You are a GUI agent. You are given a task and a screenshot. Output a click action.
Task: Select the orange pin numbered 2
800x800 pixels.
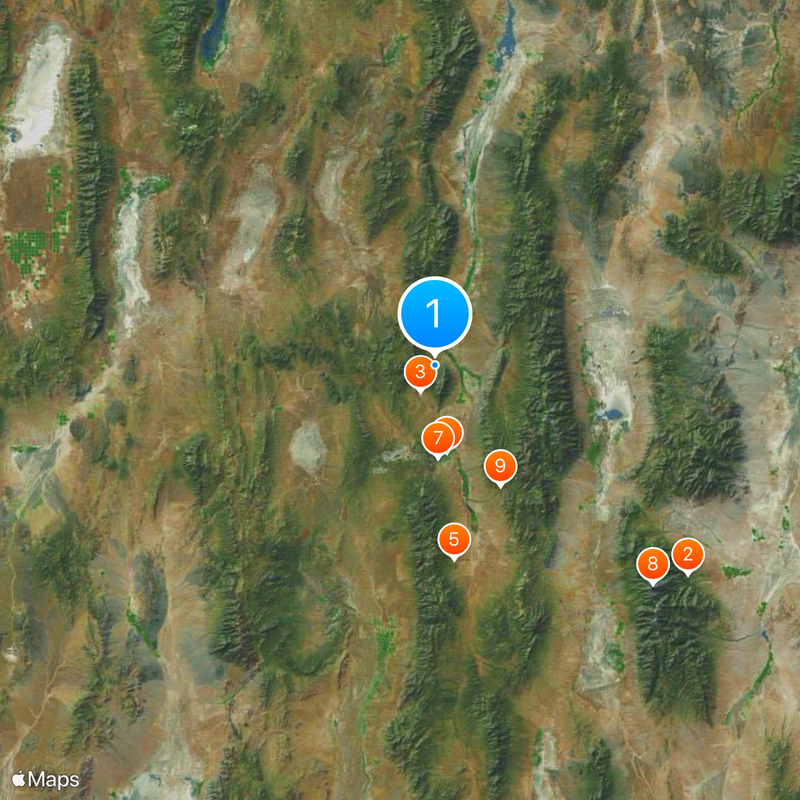tap(687, 554)
